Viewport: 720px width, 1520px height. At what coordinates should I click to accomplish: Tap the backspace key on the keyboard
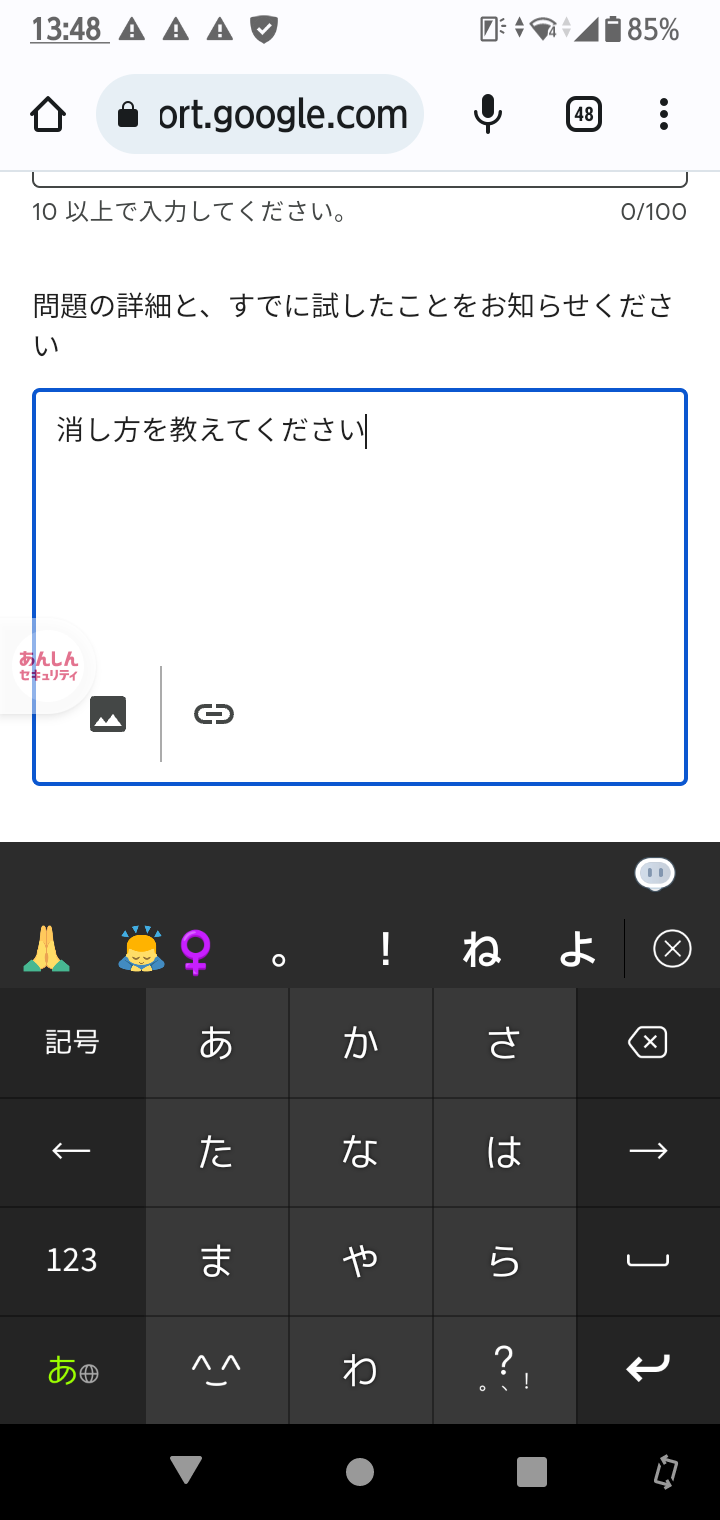(647, 1042)
